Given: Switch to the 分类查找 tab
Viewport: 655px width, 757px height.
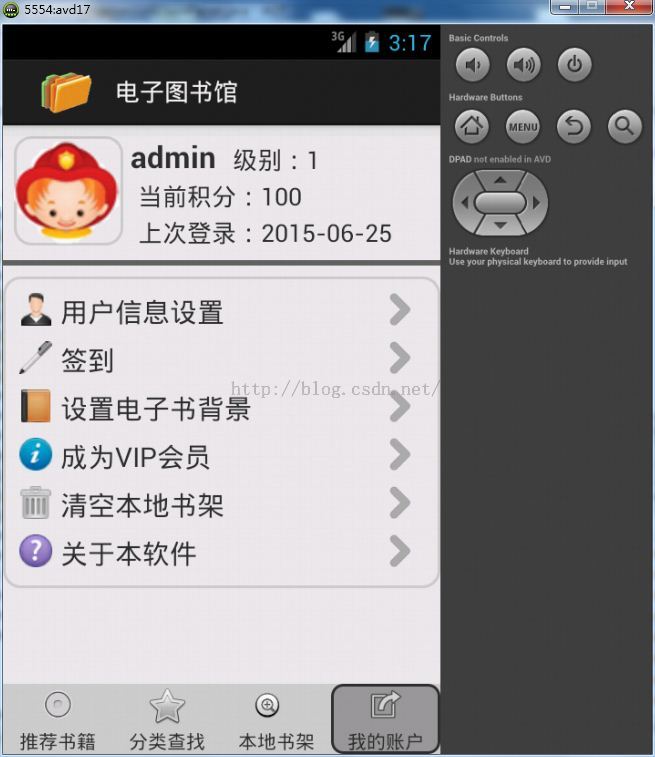Looking at the screenshot, I should pos(167,720).
